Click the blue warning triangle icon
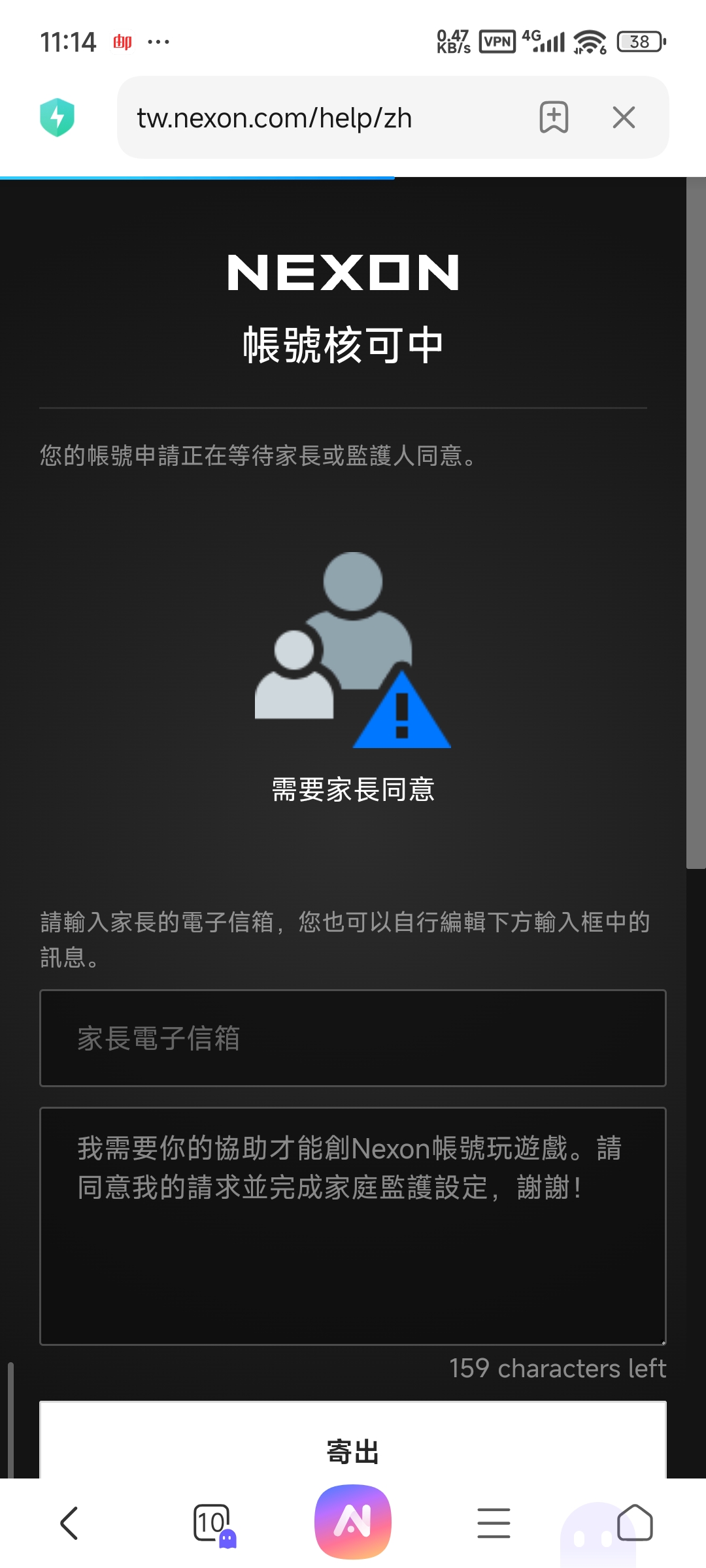706x1568 pixels. (403, 711)
